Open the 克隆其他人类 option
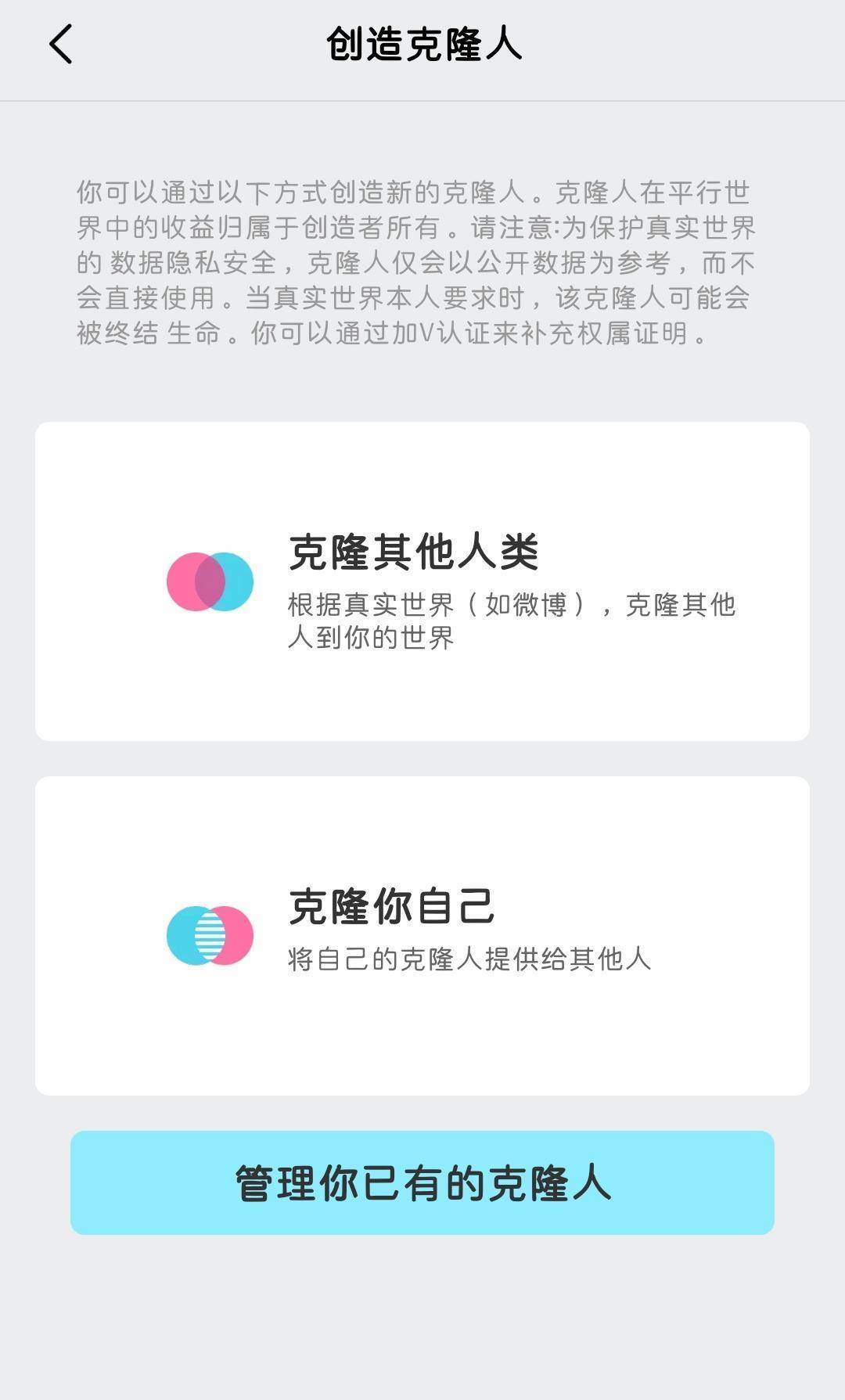This screenshot has width=845, height=1400. [x=422, y=579]
